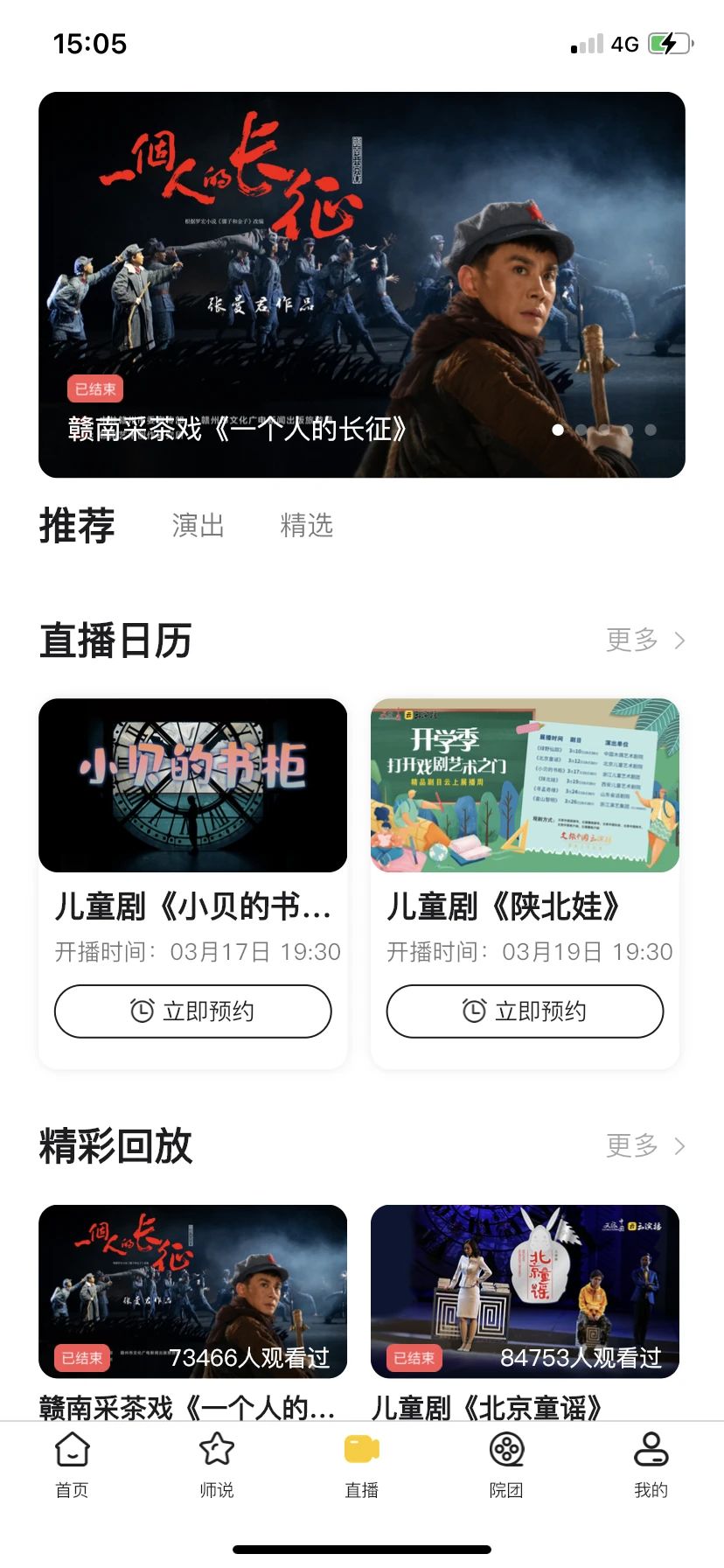
Task: Tap the 已结束 tag on 一个人的长征 replay
Action: (82, 1358)
